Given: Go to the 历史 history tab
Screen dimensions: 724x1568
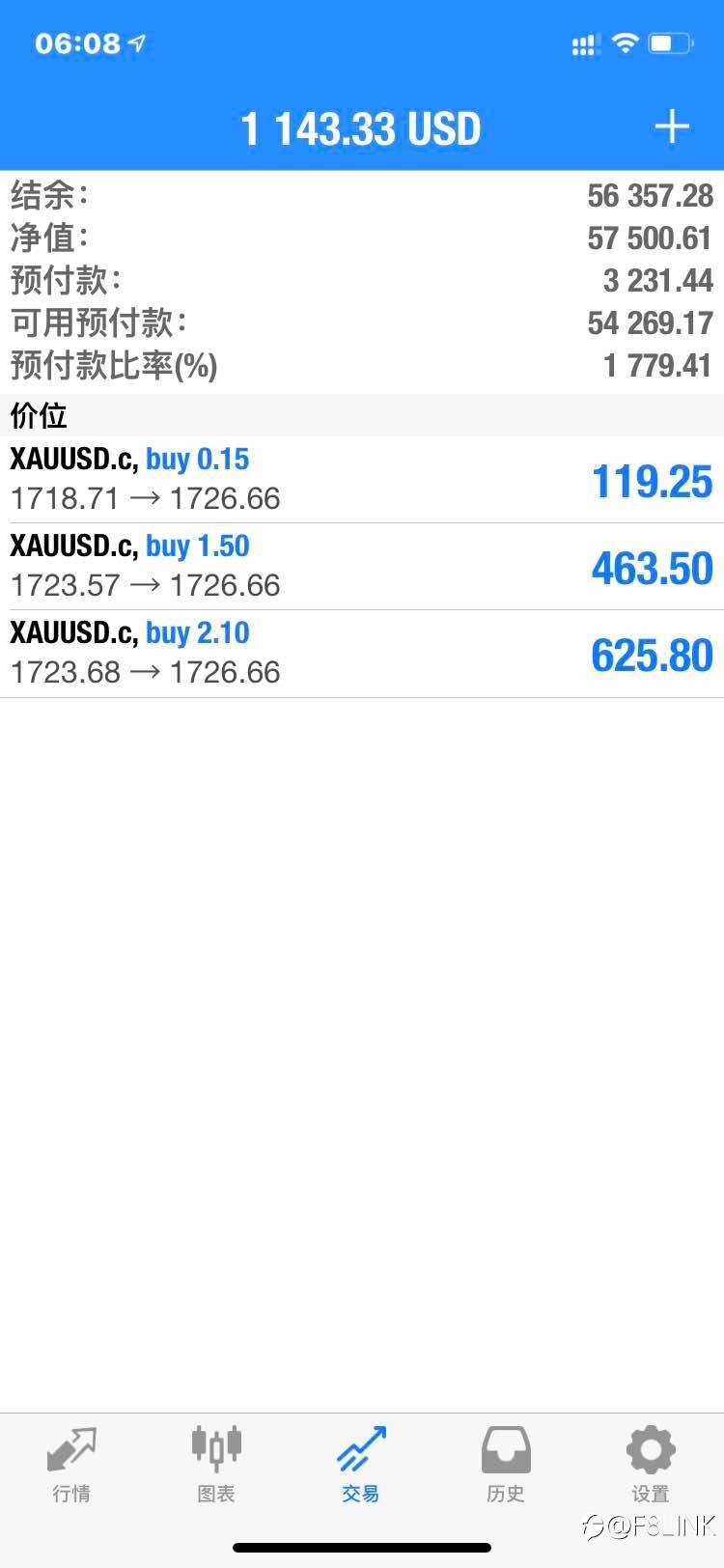Looking at the screenshot, I should point(506,1465).
